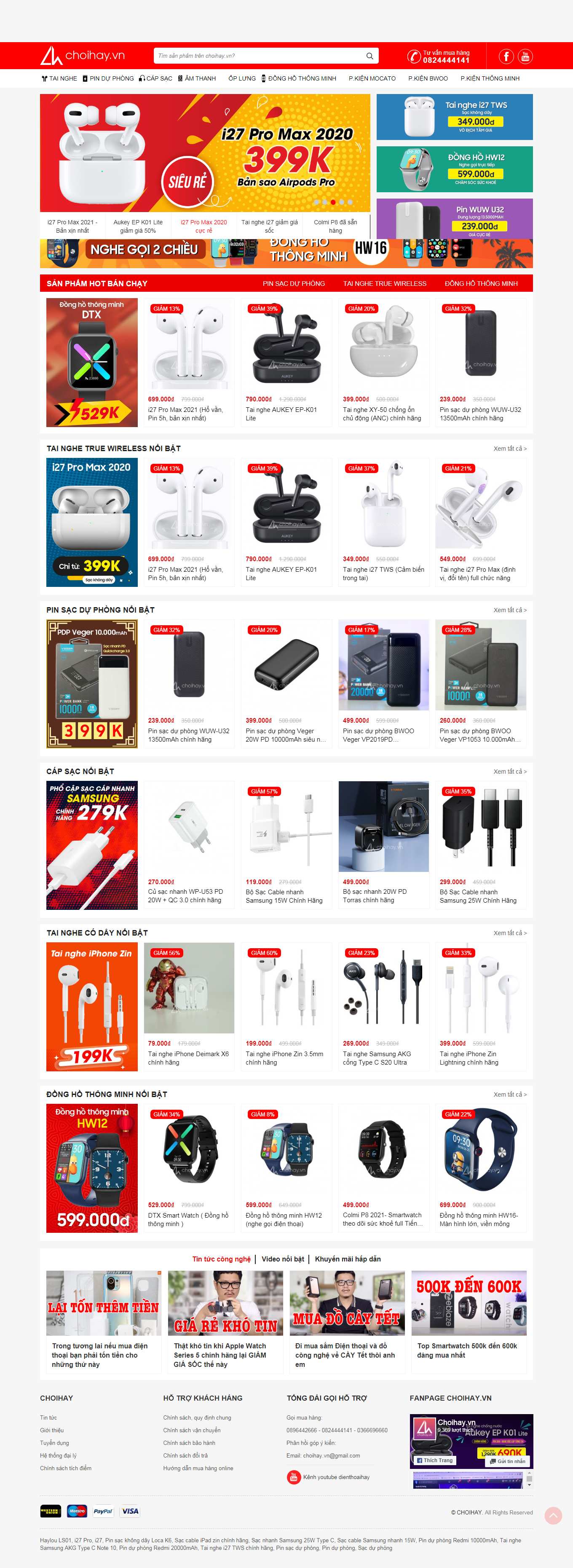Open the PIN DỰ PHÒNG menu category
Image resolution: width=573 pixels, height=1568 pixels.
pyautogui.click(x=108, y=78)
